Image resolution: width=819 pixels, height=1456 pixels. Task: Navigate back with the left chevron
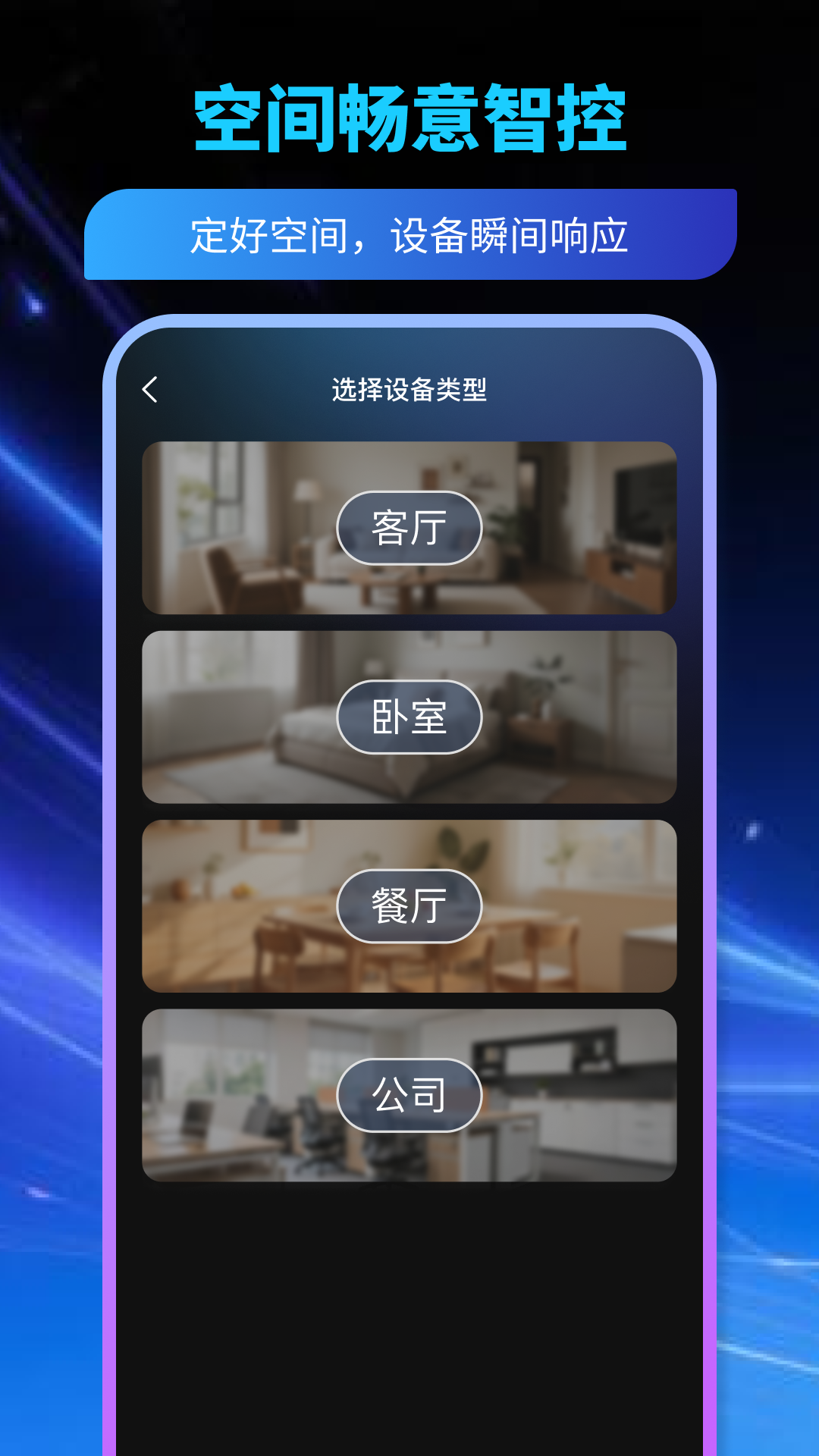150,388
